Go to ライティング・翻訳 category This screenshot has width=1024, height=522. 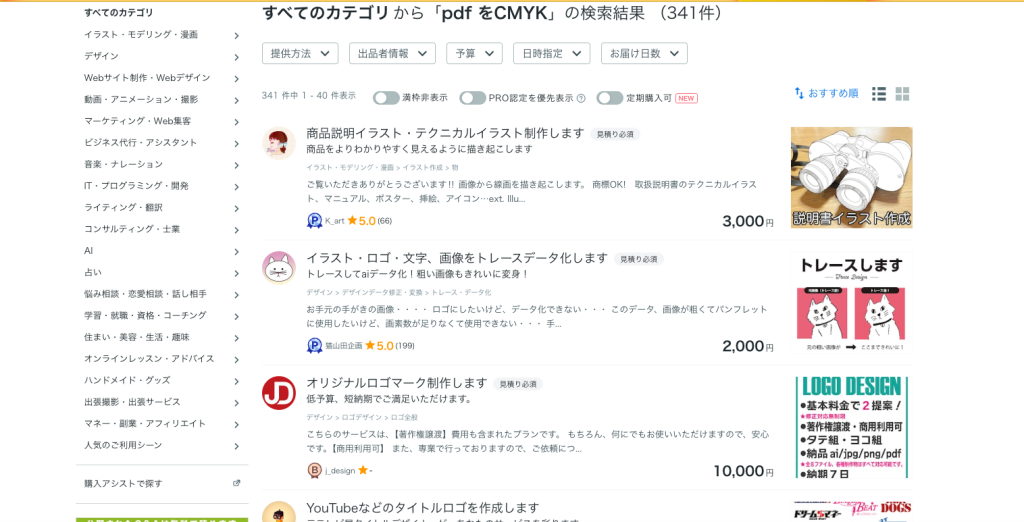(x=123, y=207)
